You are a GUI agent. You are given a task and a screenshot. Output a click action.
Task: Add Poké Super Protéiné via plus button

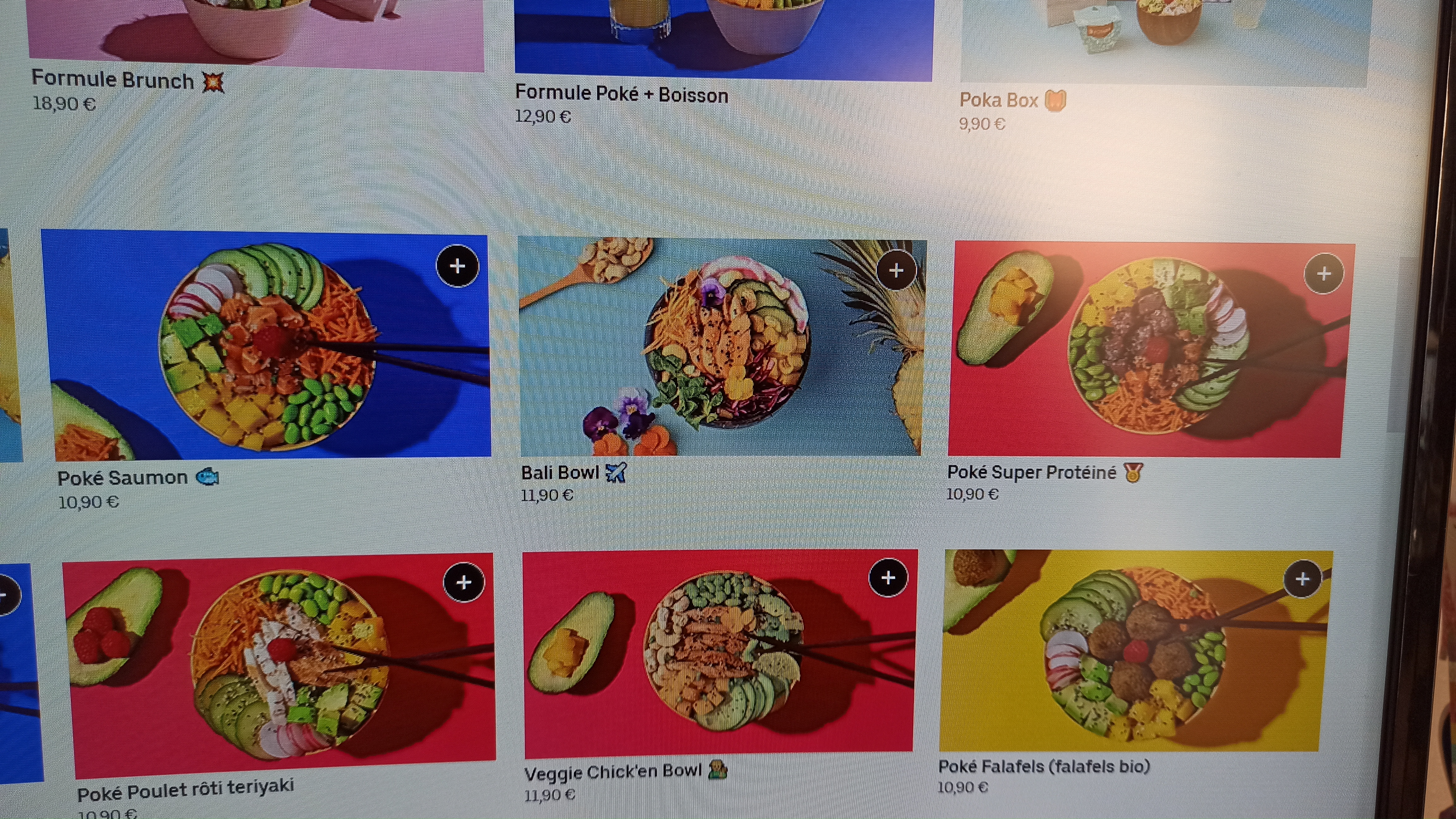pos(1324,274)
